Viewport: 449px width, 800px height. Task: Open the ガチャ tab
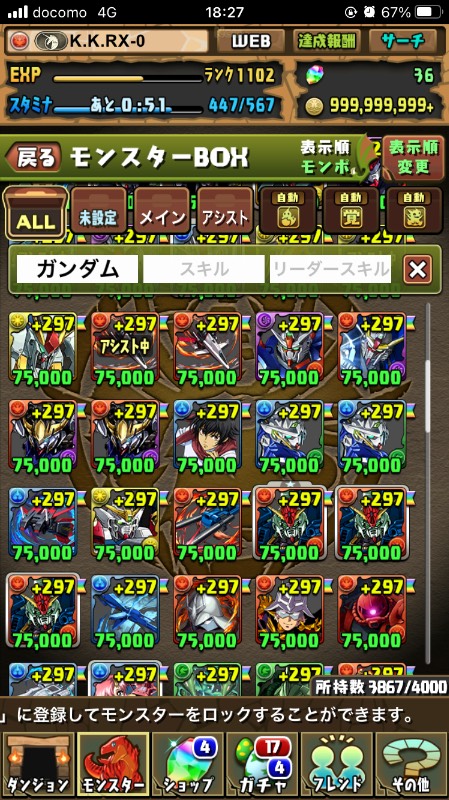coord(262,764)
